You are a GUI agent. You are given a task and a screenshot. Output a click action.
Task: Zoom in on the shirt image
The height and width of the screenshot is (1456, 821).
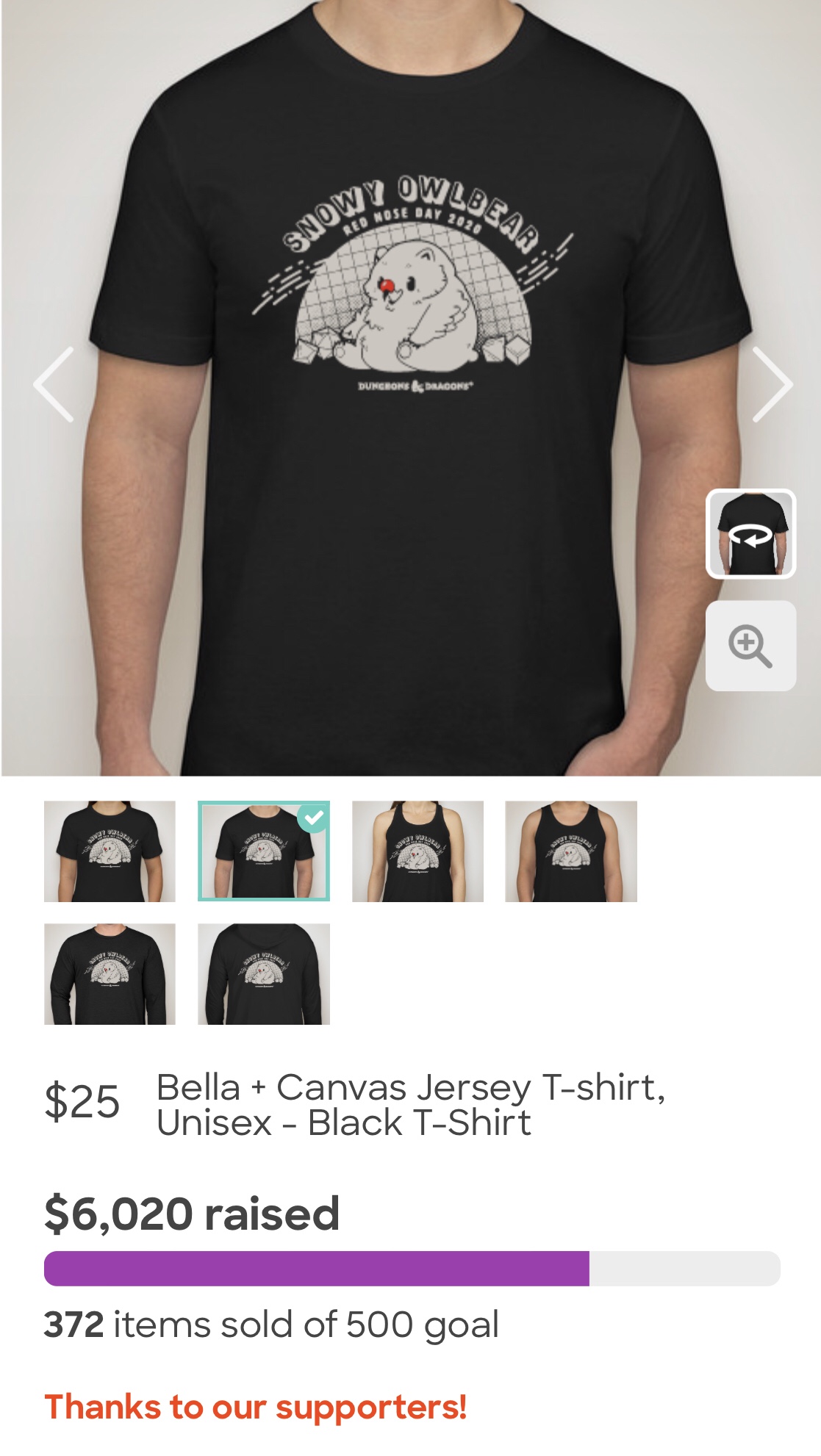[750, 646]
